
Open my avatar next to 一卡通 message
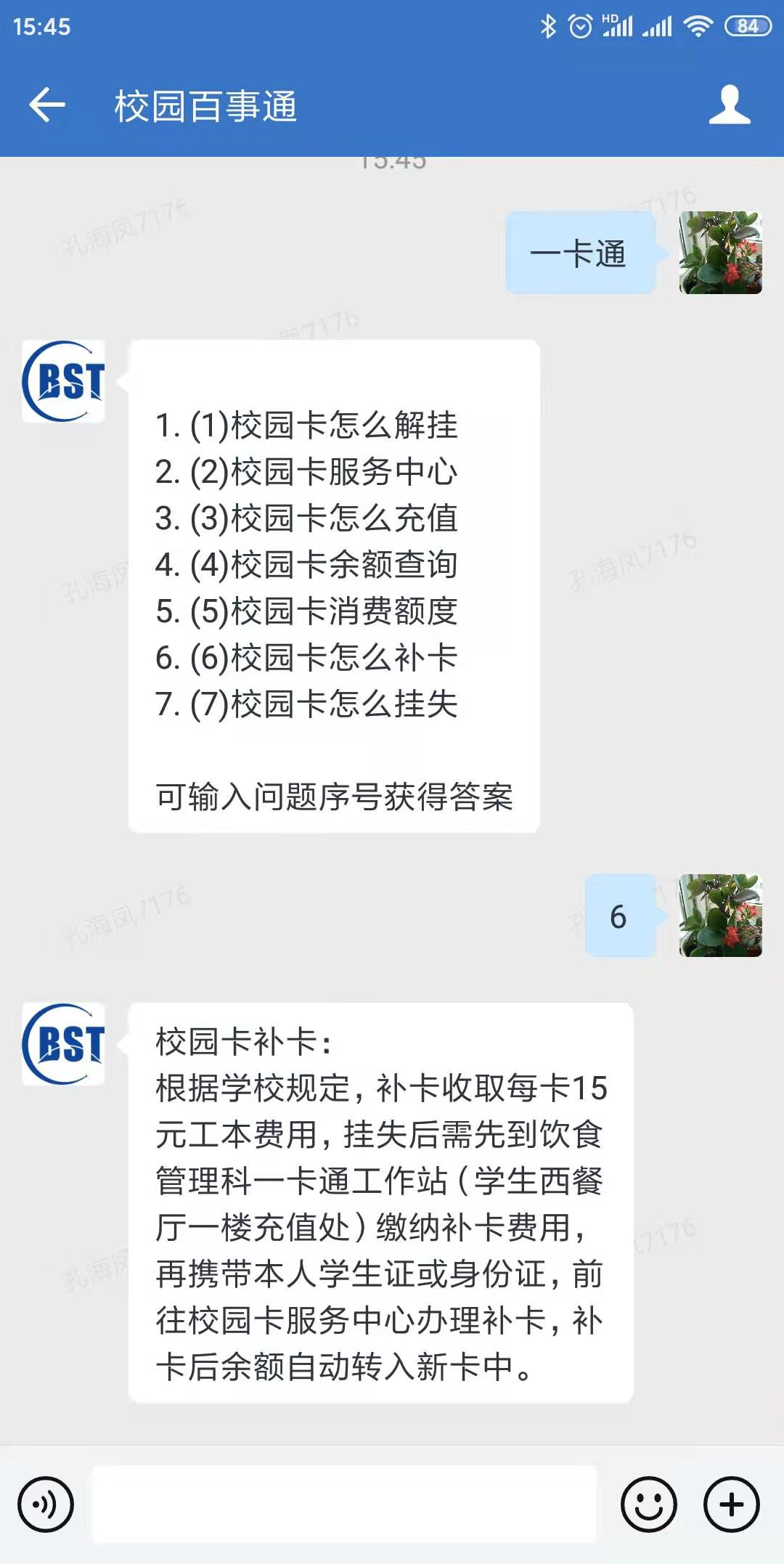pyautogui.click(x=720, y=253)
